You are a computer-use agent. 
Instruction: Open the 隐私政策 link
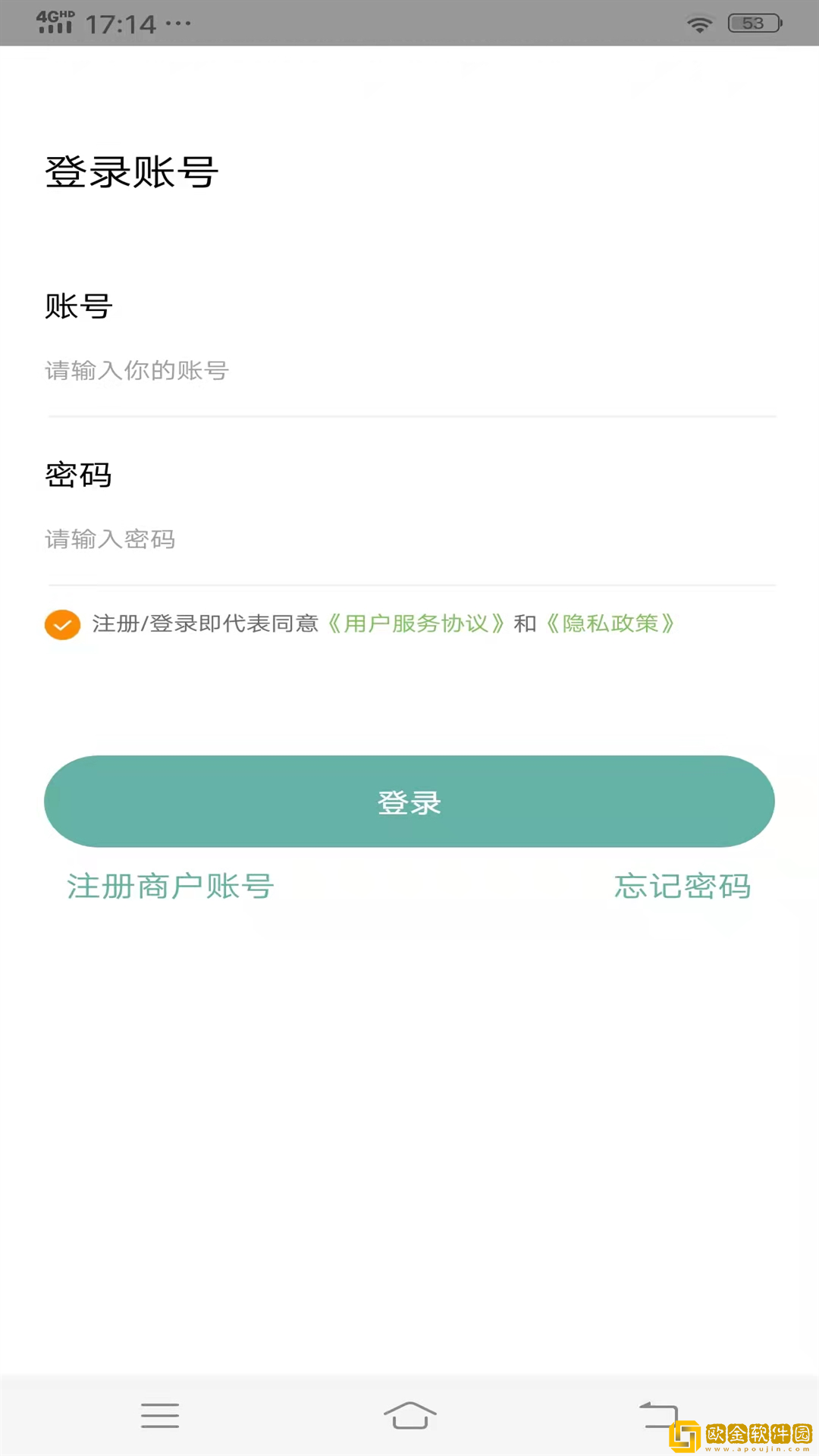click(610, 624)
